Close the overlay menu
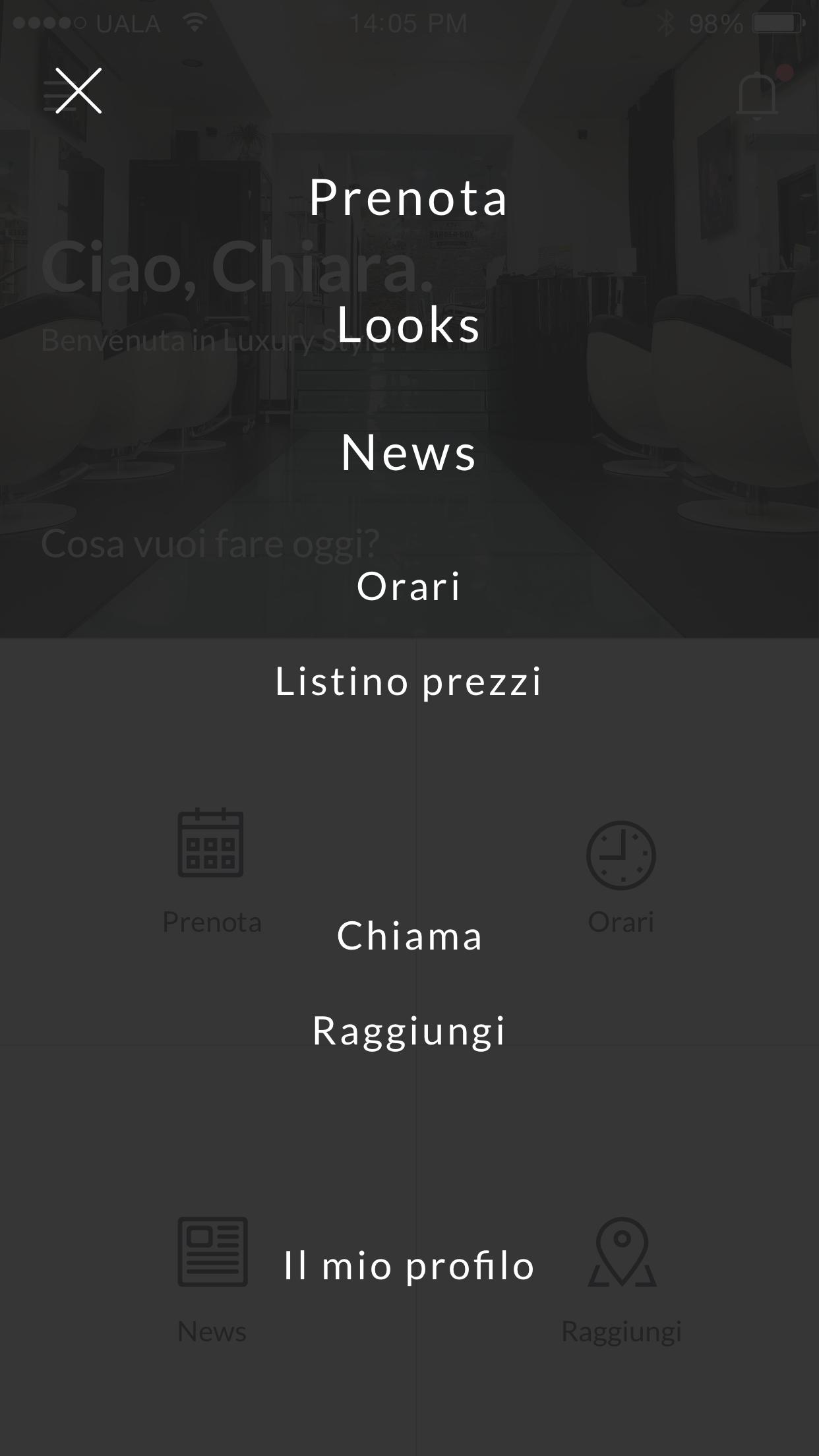The image size is (819, 1456). coord(78,91)
